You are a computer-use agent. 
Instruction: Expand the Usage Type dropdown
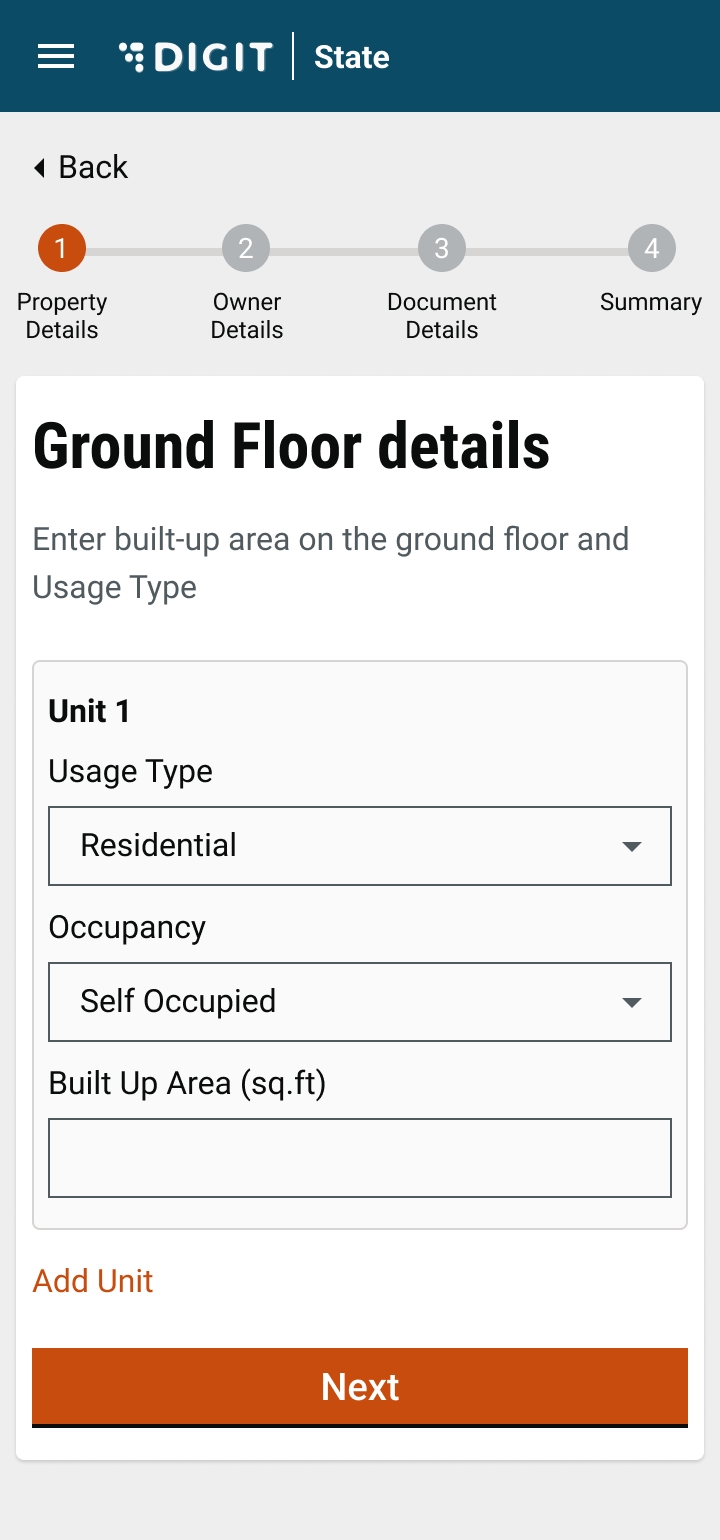click(x=360, y=846)
